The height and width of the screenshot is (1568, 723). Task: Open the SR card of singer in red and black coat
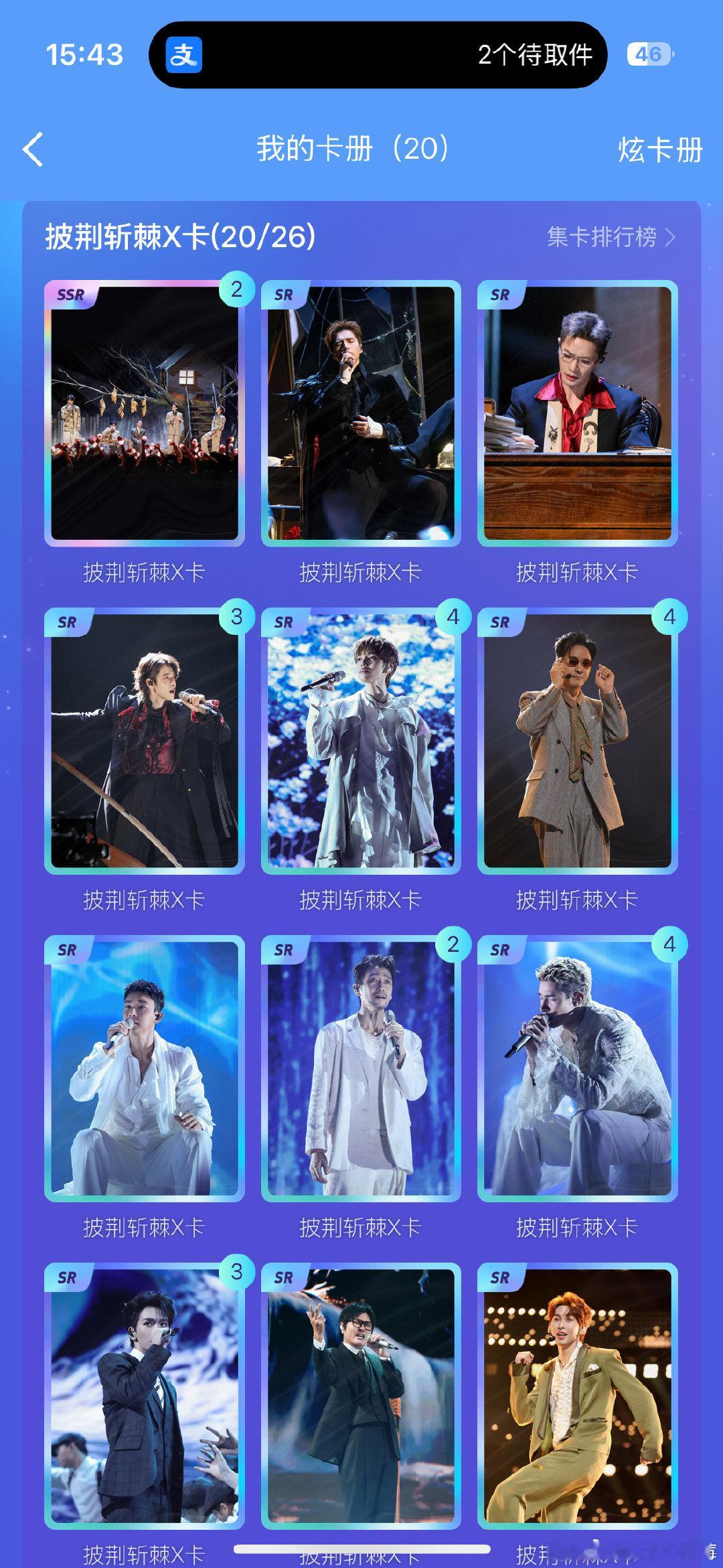(x=145, y=741)
